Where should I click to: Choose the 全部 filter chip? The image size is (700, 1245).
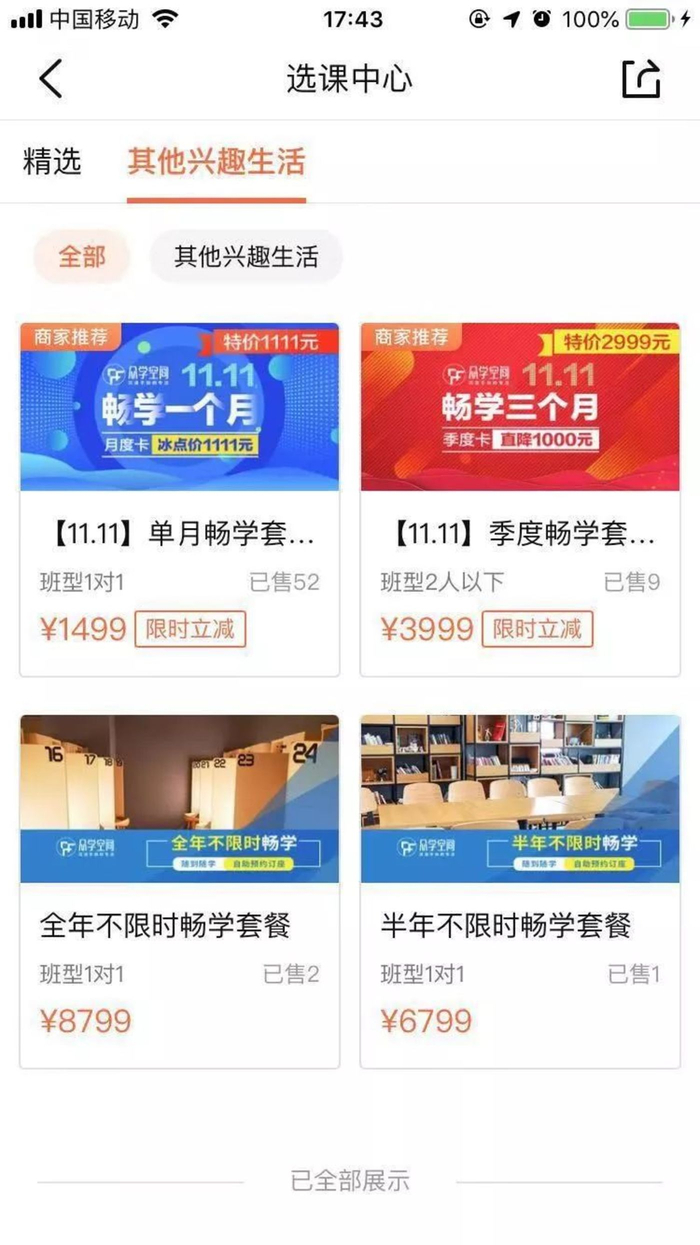(82, 257)
